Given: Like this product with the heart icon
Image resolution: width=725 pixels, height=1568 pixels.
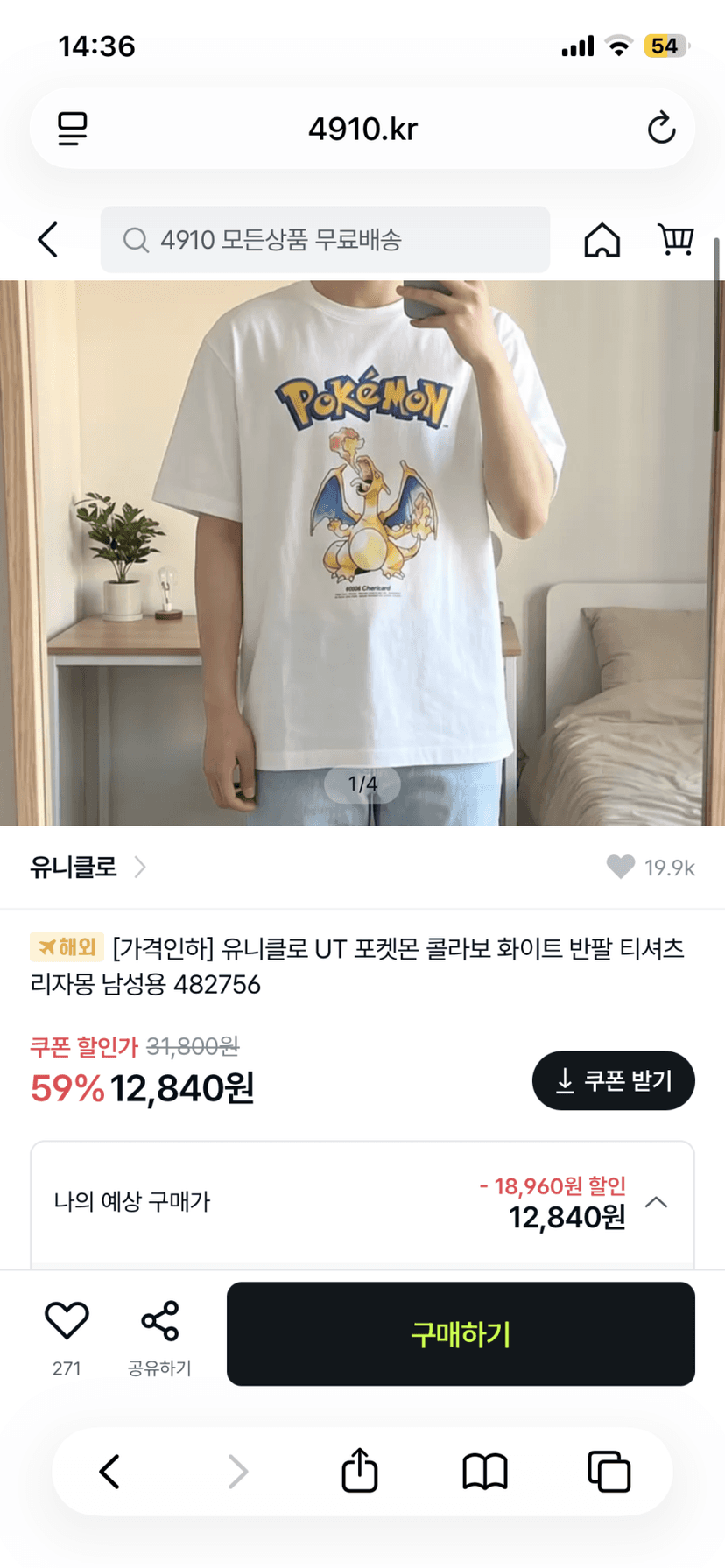Looking at the screenshot, I should (x=67, y=1320).
